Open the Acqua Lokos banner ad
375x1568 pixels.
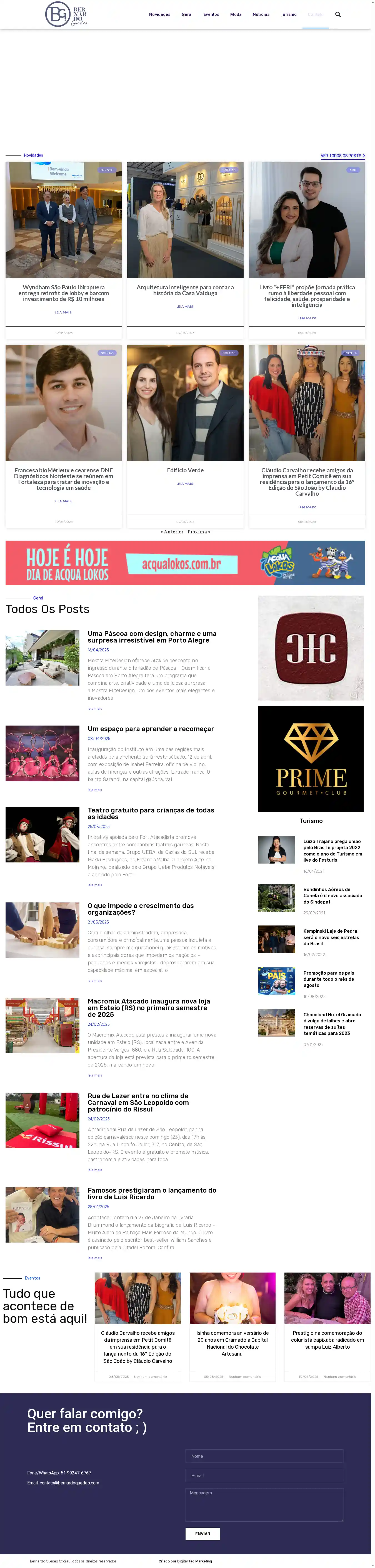[185, 563]
